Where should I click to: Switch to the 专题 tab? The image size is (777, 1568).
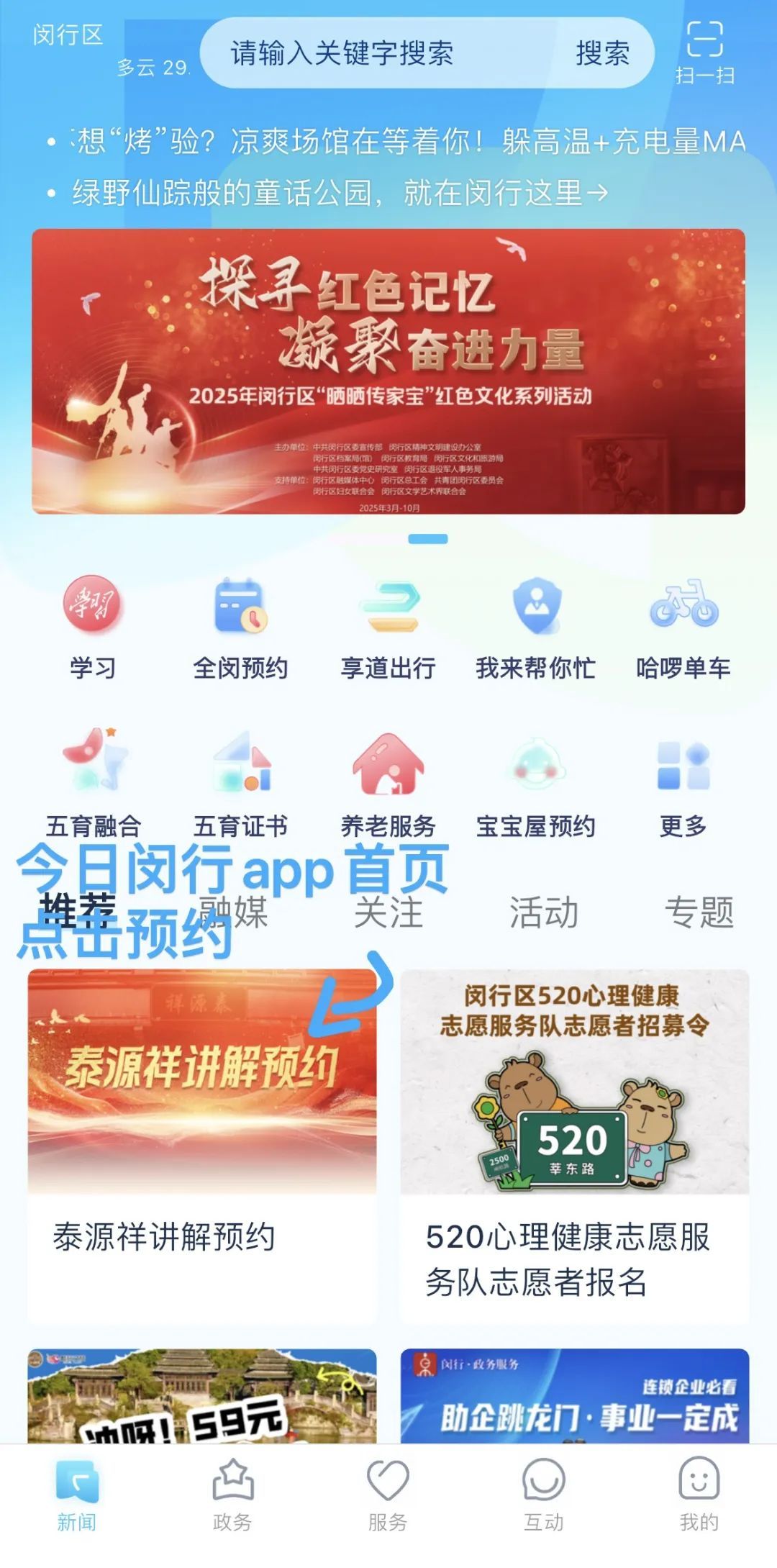click(x=699, y=912)
